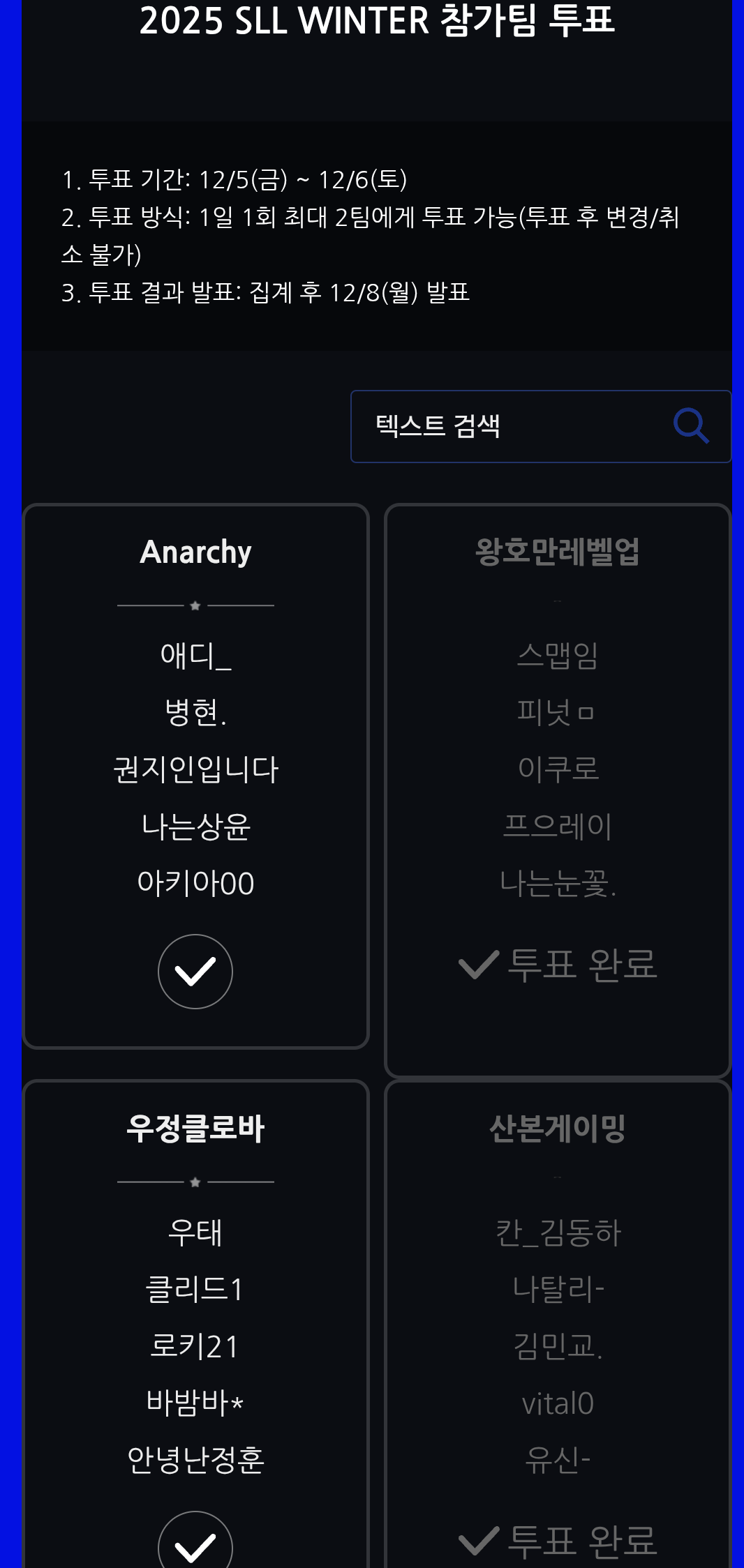The width and height of the screenshot is (744, 1568).
Task: Click the search magnifier icon
Action: pos(693,426)
